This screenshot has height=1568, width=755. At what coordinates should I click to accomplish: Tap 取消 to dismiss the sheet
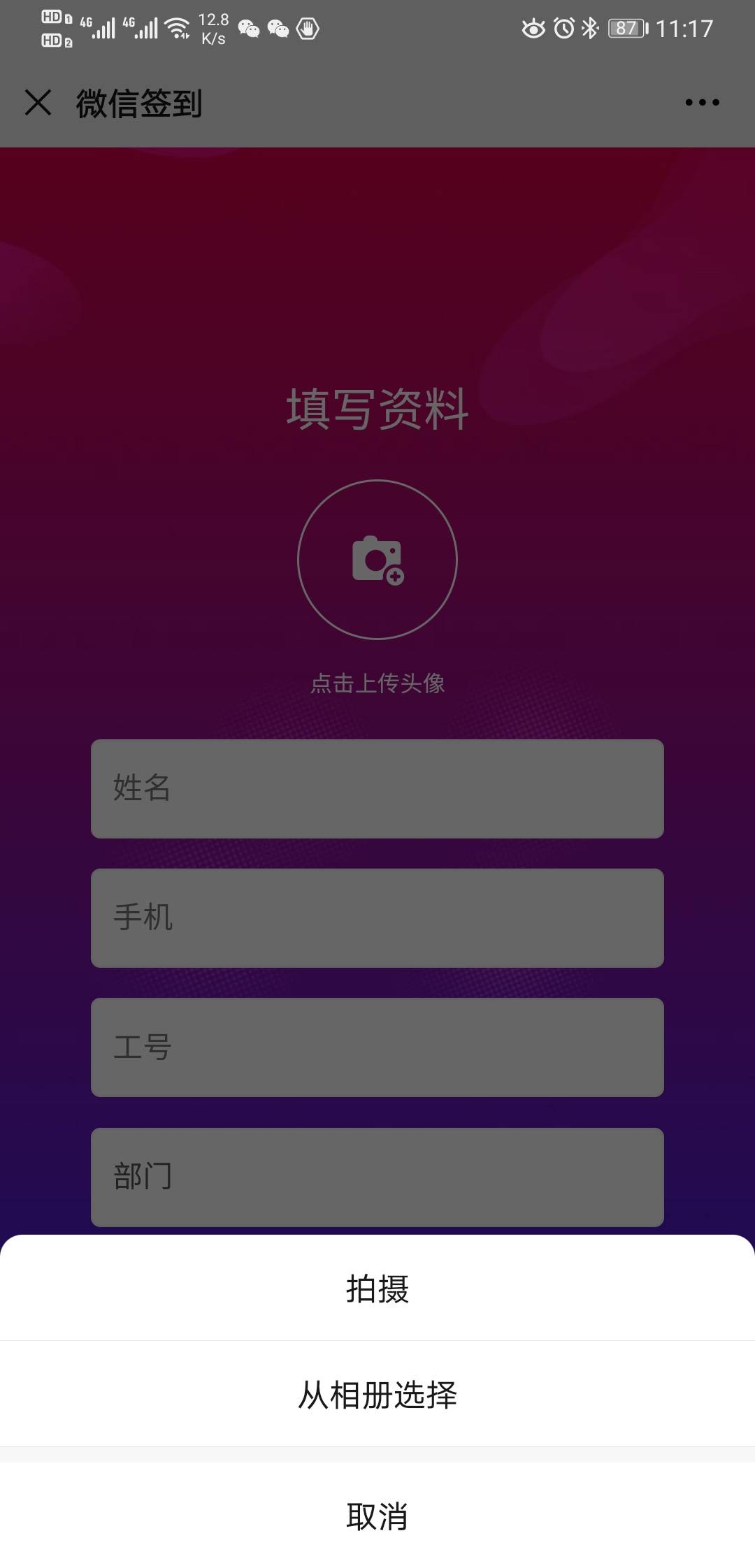(377, 1516)
